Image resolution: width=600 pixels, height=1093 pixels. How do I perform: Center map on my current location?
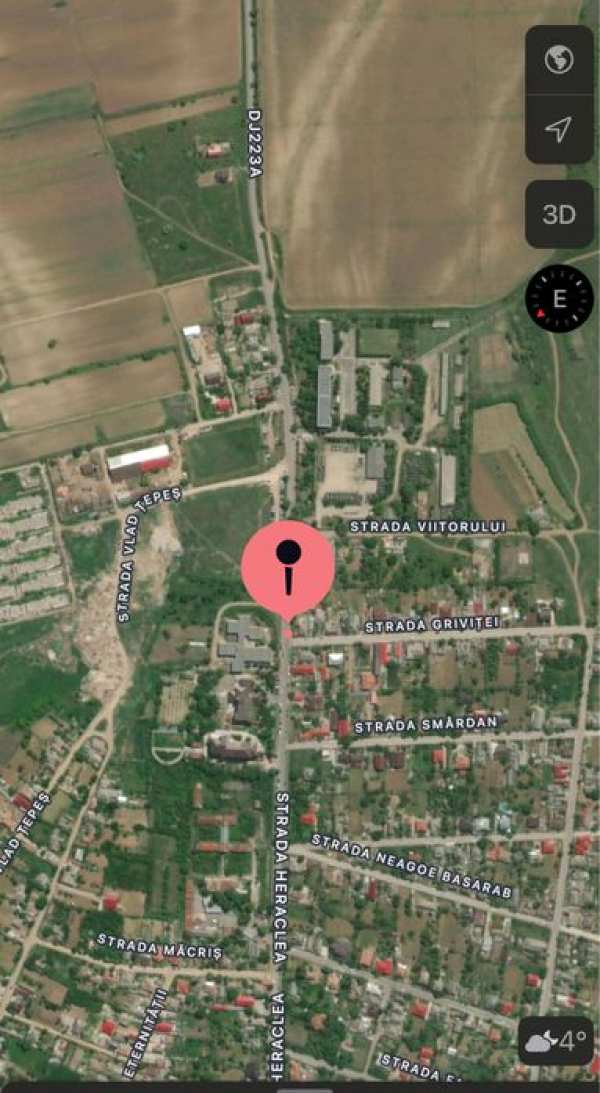pos(559,129)
